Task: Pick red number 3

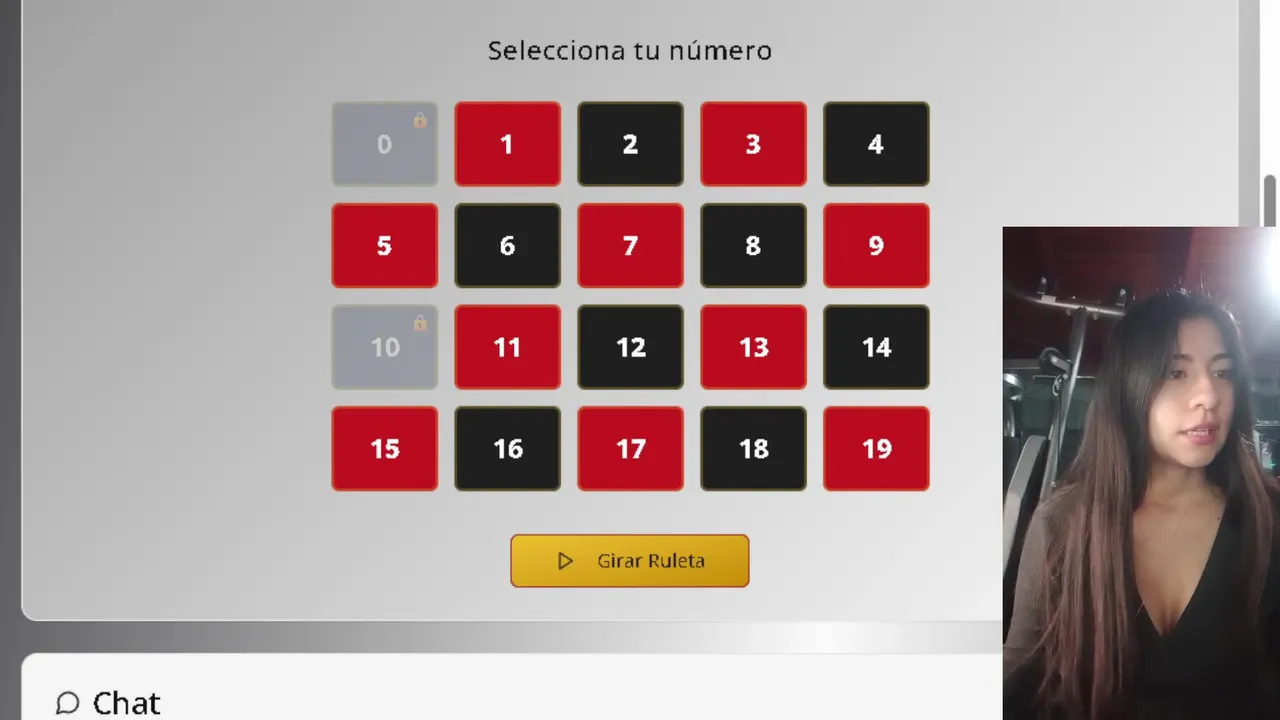Action: pyautogui.click(x=753, y=144)
